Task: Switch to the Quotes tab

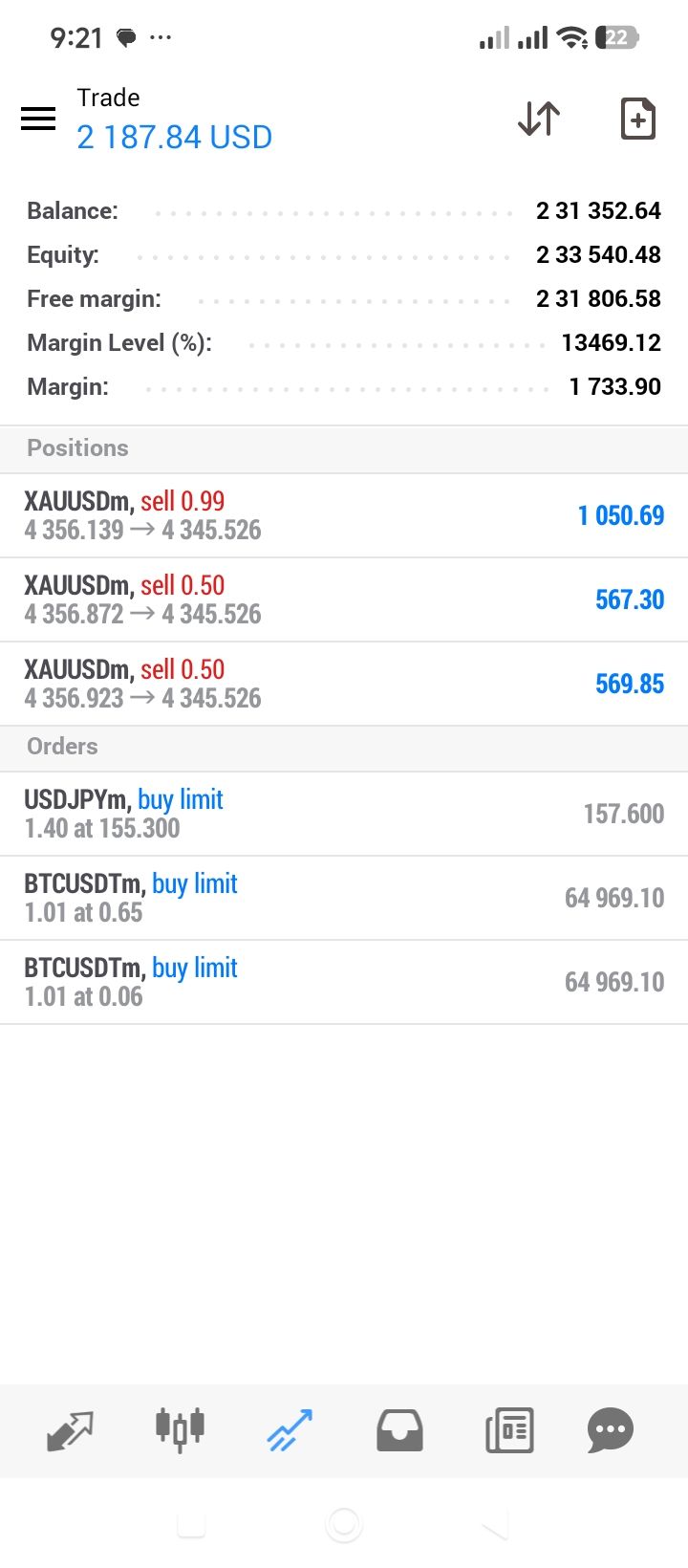Action: tap(71, 1430)
